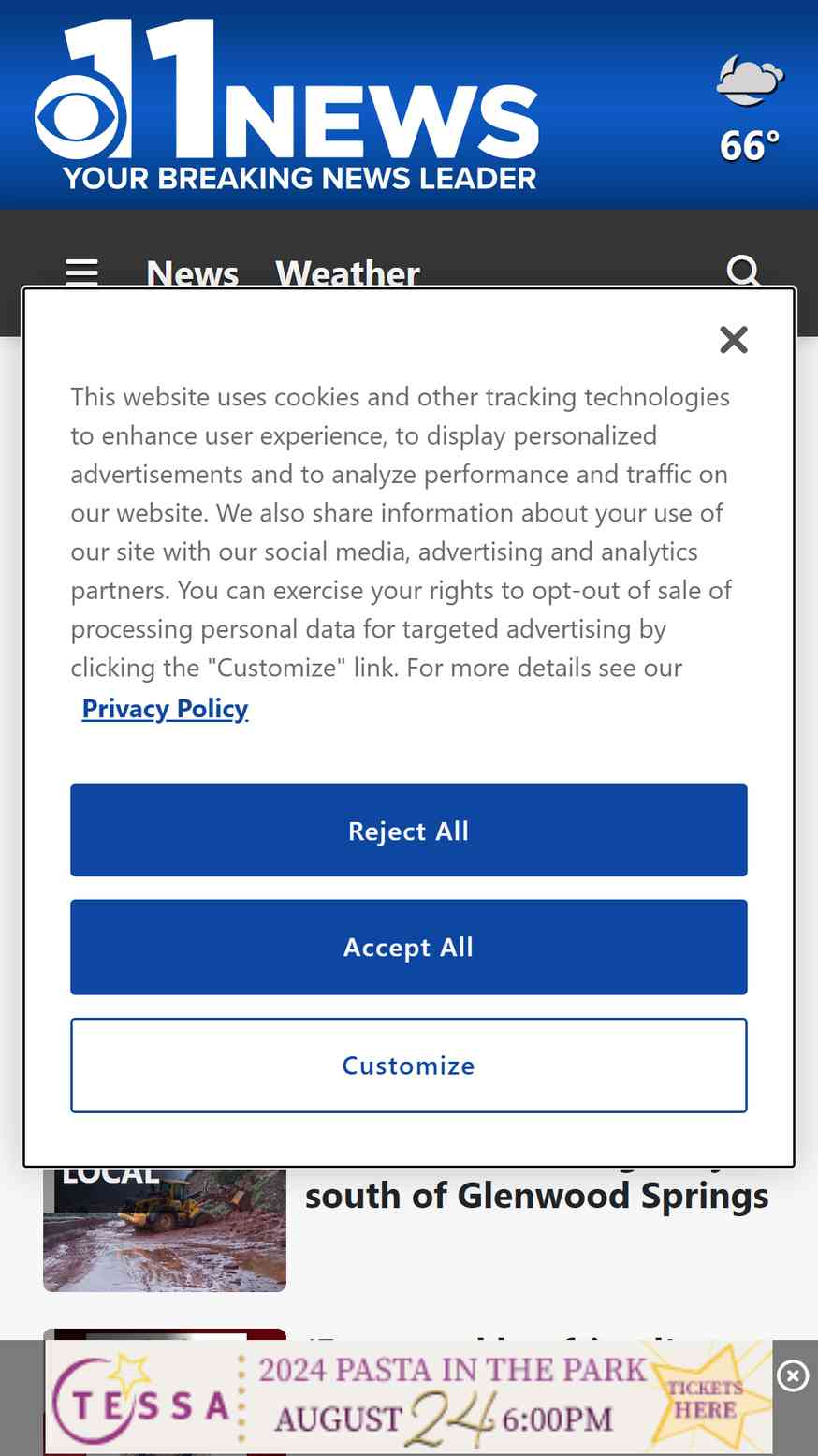Open the Glenwood Springs mudslide story
818x1456 pixels.
click(536, 1196)
